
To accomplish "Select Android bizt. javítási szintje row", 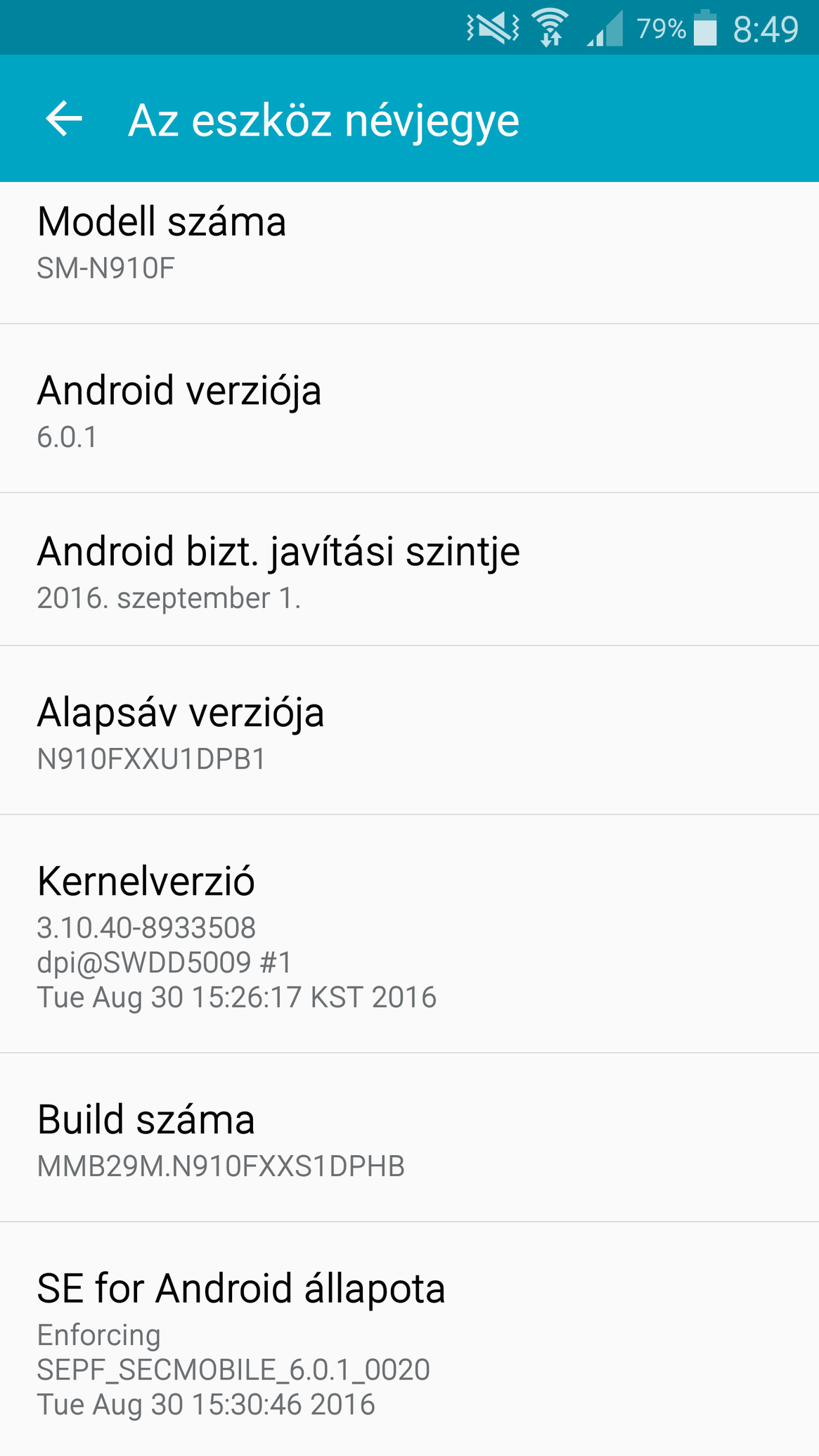I will coord(409,569).
